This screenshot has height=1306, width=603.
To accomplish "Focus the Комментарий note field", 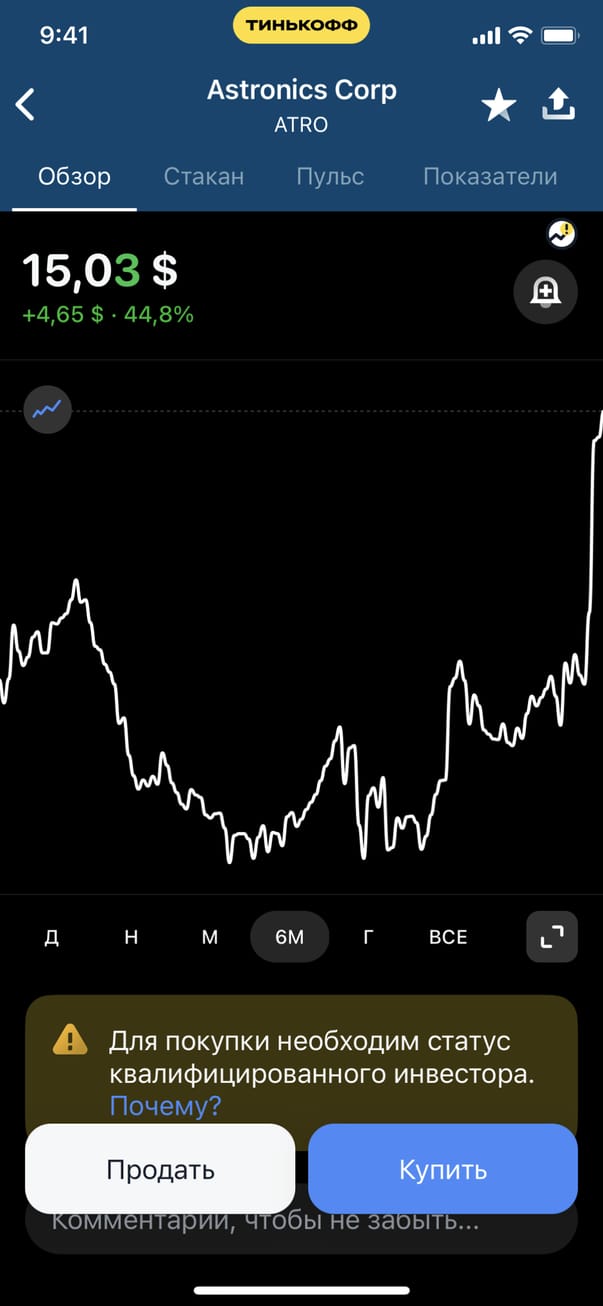I will [300, 1225].
